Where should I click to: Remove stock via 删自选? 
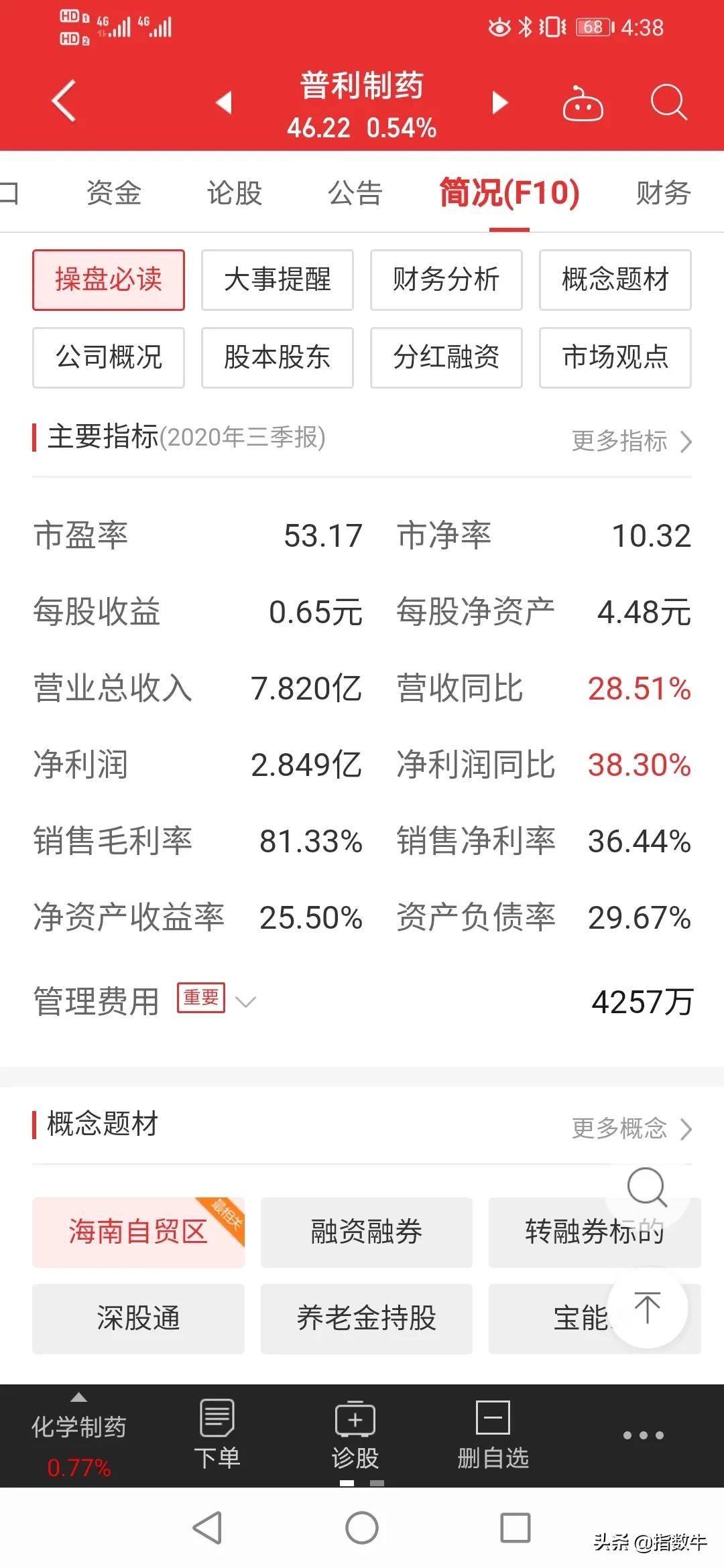(x=493, y=1434)
